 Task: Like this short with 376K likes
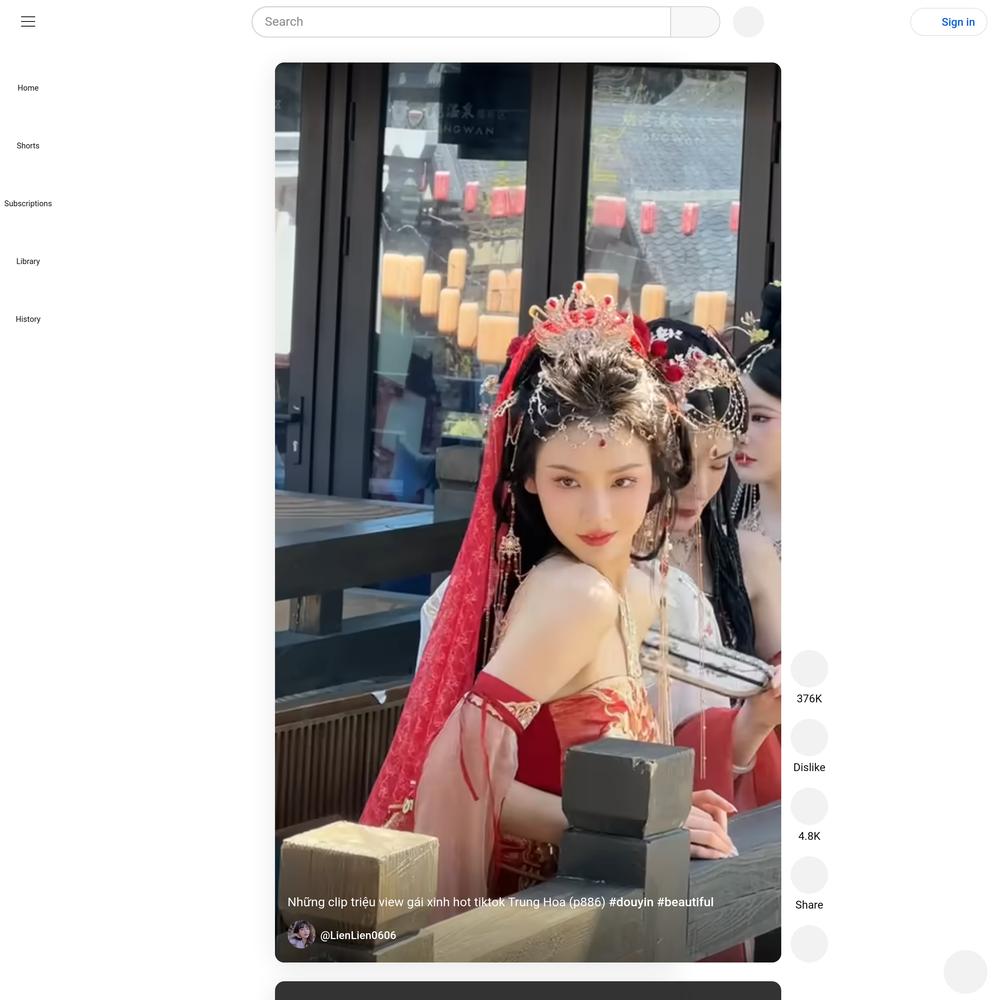pyautogui.click(x=809, y=669)
